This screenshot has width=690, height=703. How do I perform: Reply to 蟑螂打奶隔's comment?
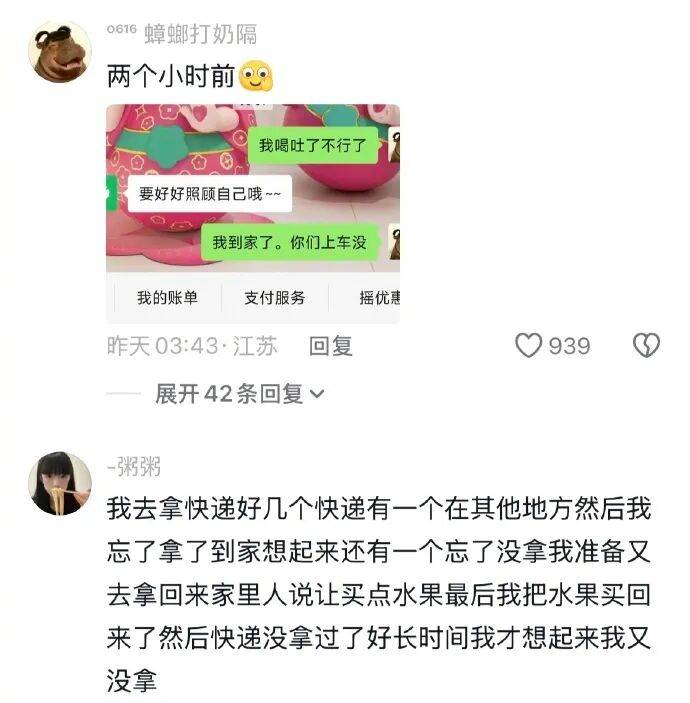330,346
